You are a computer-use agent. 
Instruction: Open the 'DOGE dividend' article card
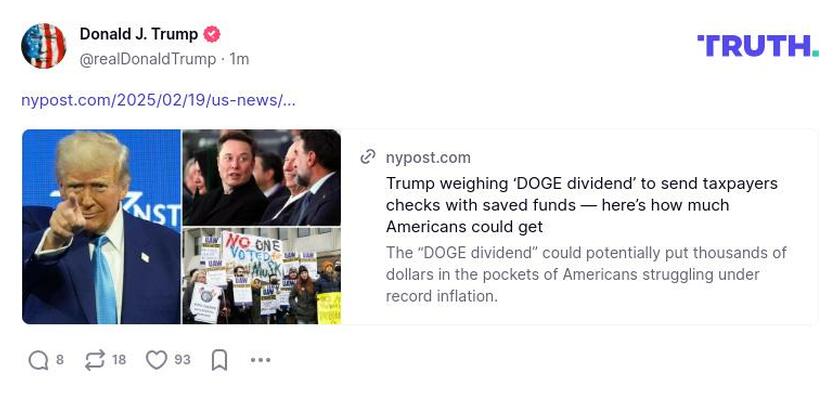[x=580, y=205]
